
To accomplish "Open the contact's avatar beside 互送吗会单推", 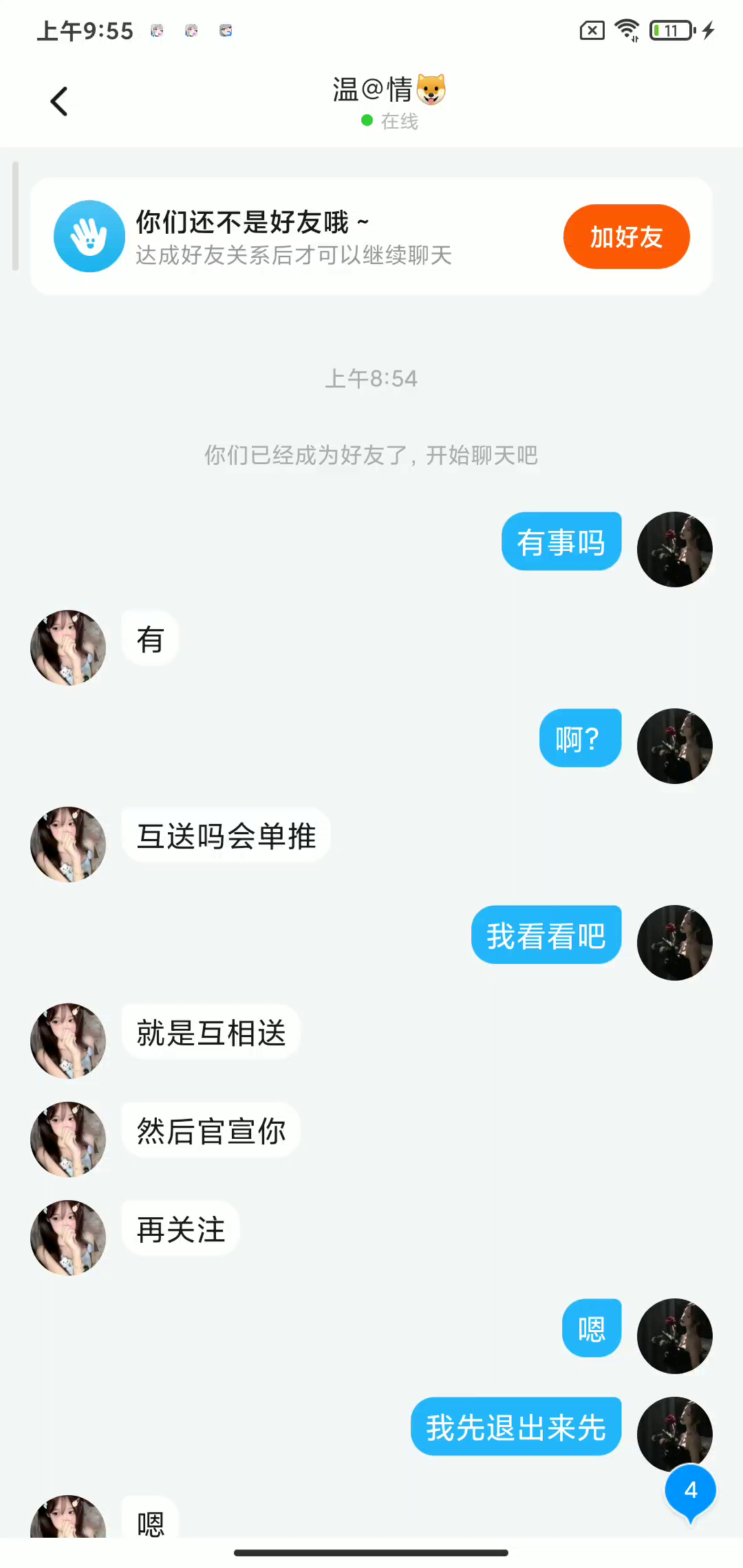I will (x=68, y=845).
